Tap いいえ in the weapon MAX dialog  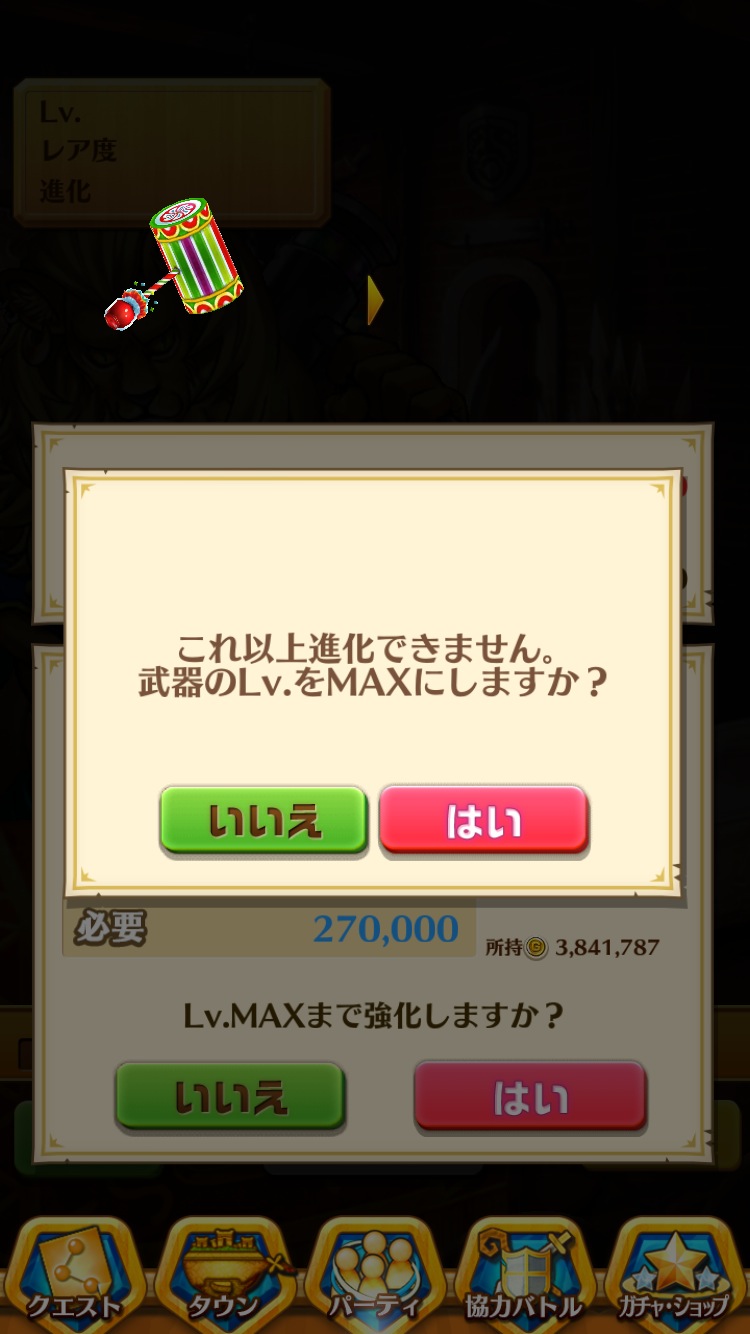click(x=264, y=820)
